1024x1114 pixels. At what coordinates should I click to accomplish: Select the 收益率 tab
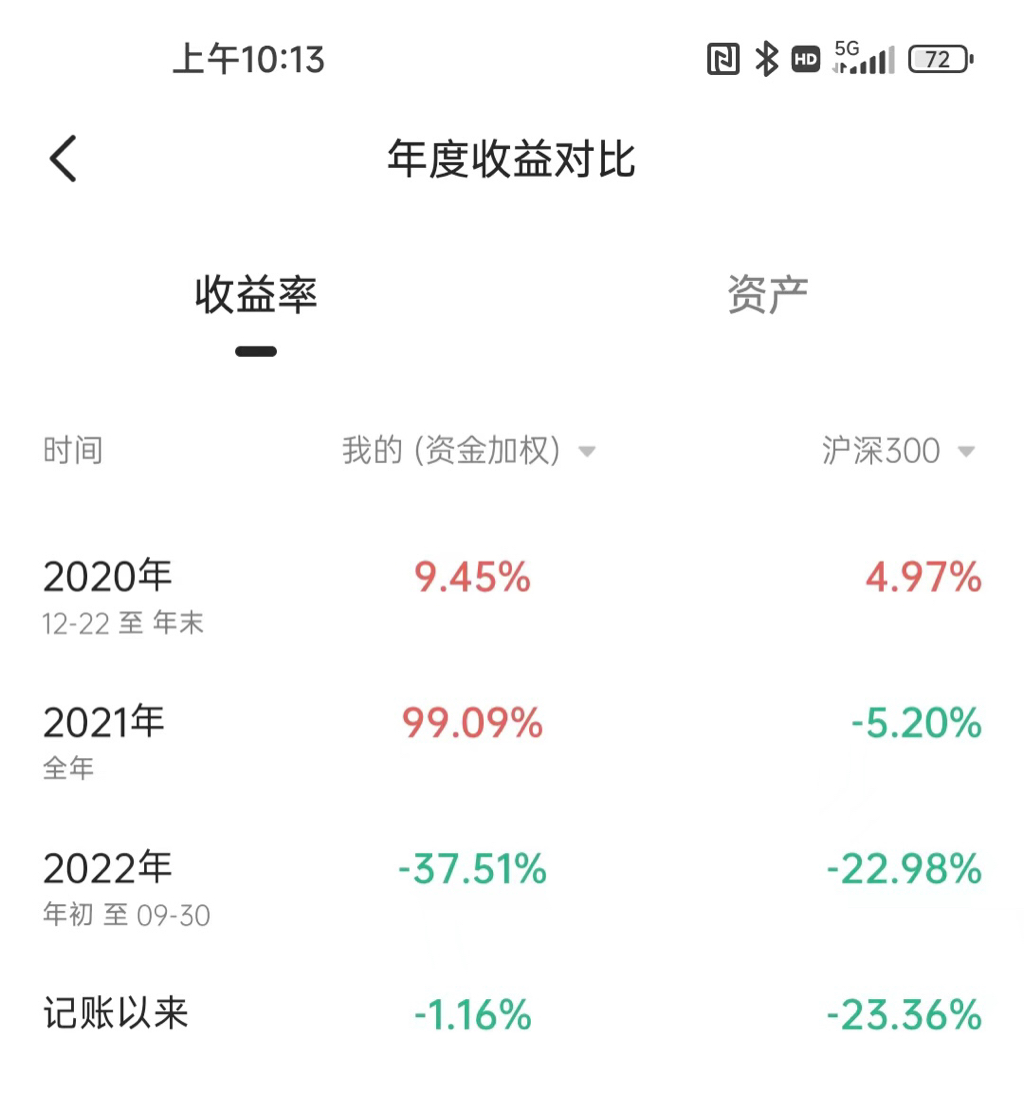tap(256, 295)
